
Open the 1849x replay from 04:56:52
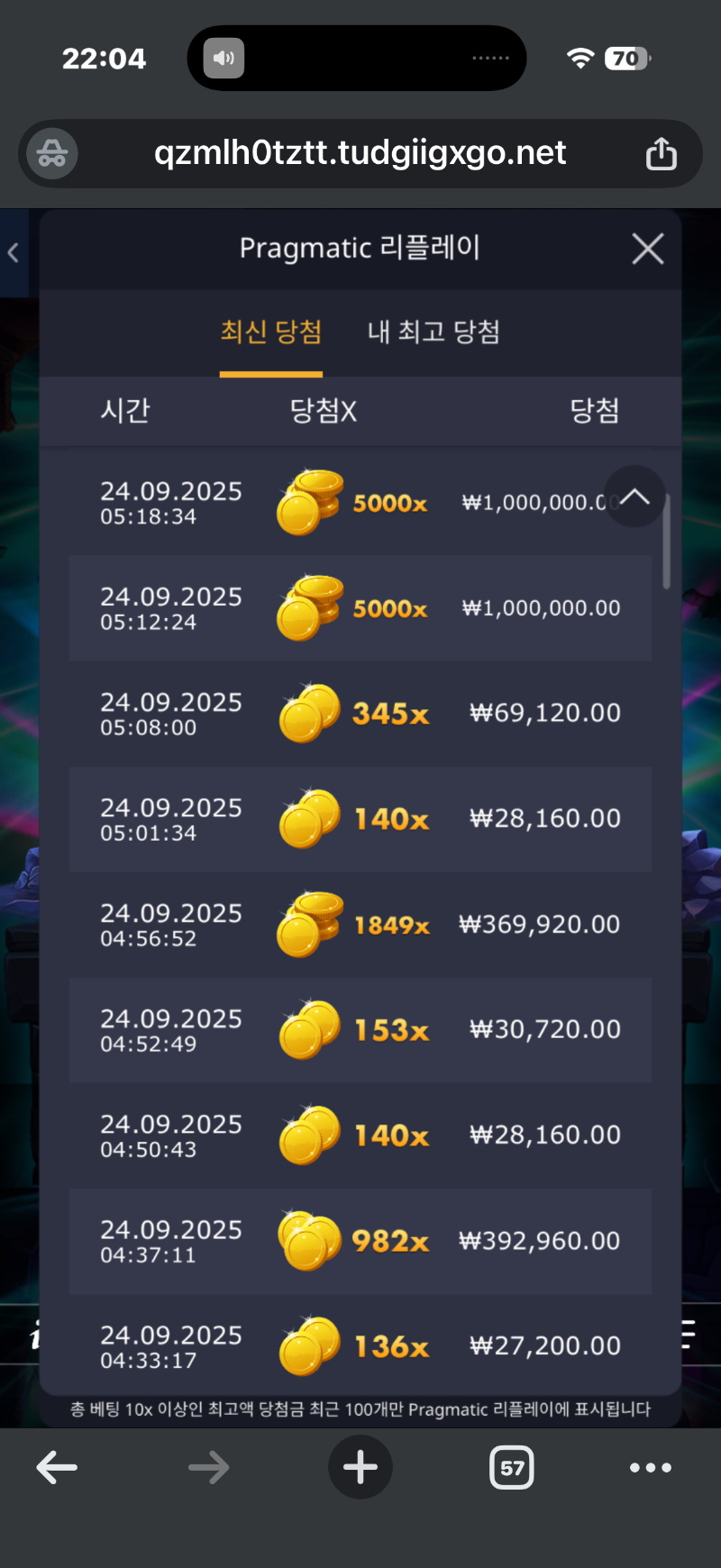pos(360,925)
